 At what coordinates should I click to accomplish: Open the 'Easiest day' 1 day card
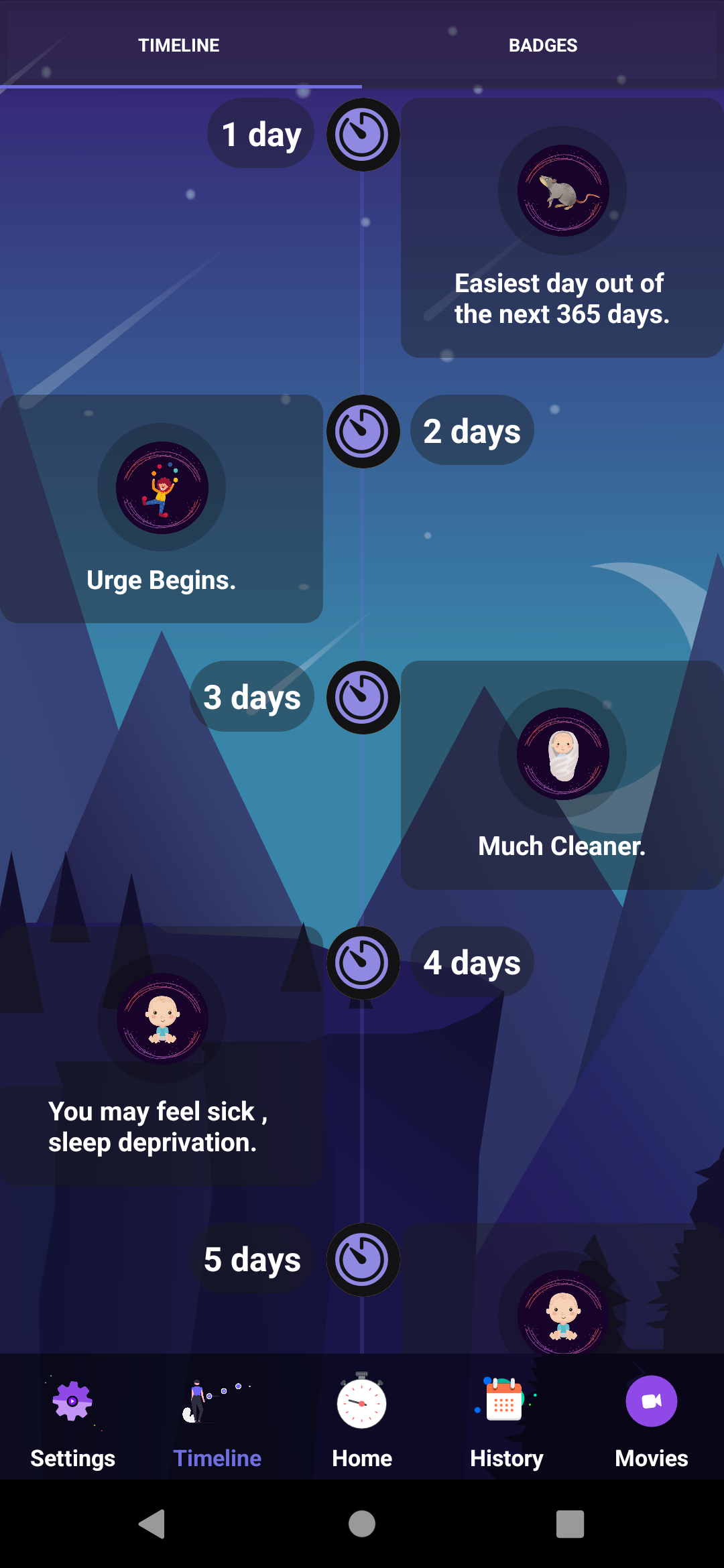(562, 228)
